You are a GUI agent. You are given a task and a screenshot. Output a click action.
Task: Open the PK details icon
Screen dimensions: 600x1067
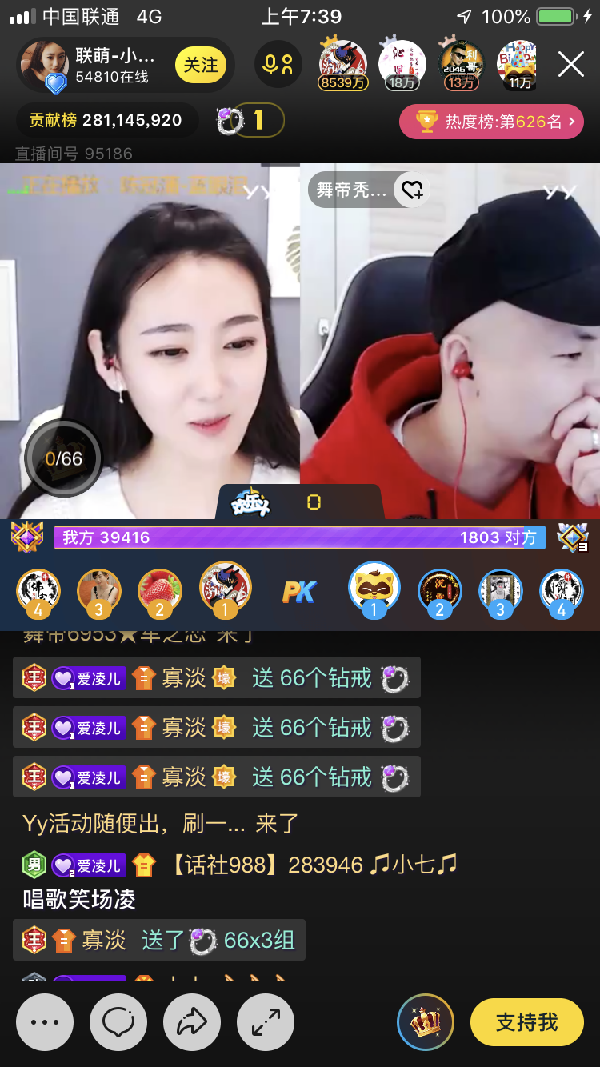click(x=298, y=591)
